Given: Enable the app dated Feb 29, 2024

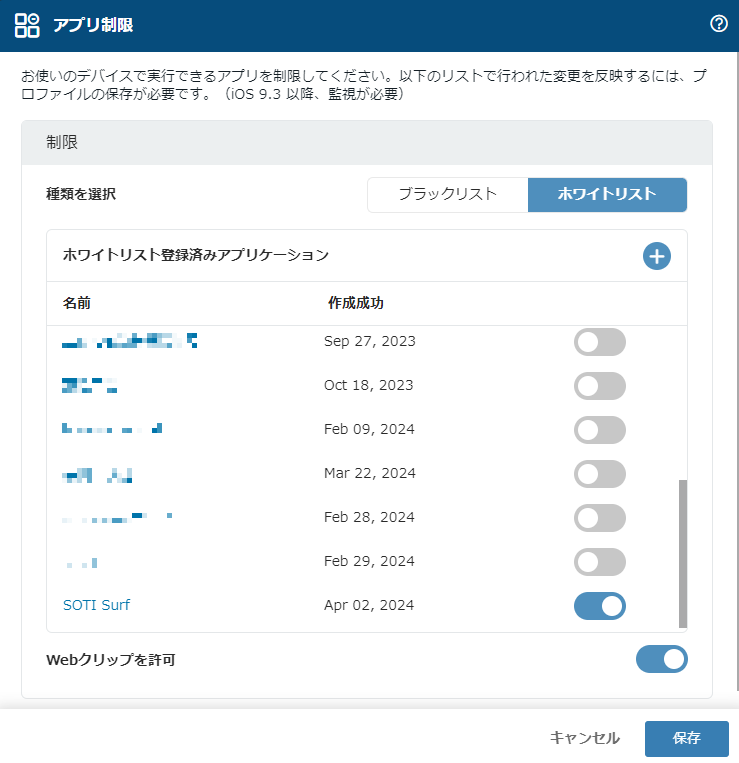Looking at the screenshot, I should 600,562.
